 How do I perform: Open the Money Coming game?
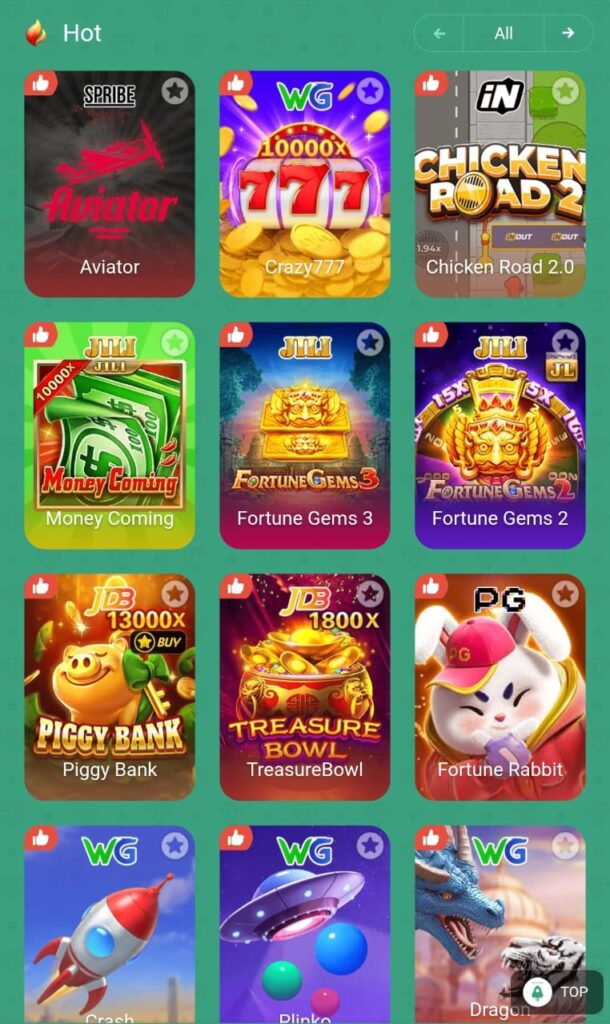(x=110, y=436)
